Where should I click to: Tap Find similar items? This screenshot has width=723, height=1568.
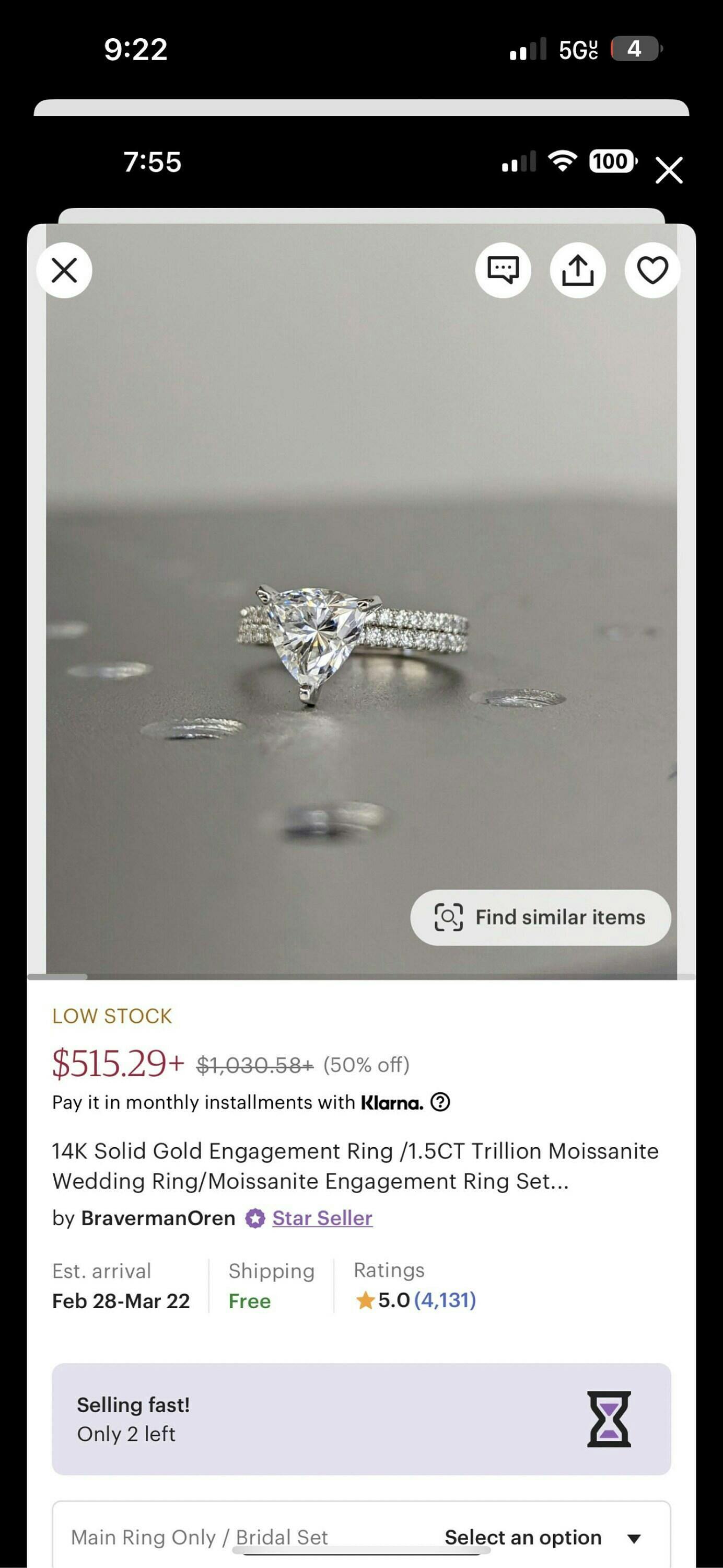[541, 917]
